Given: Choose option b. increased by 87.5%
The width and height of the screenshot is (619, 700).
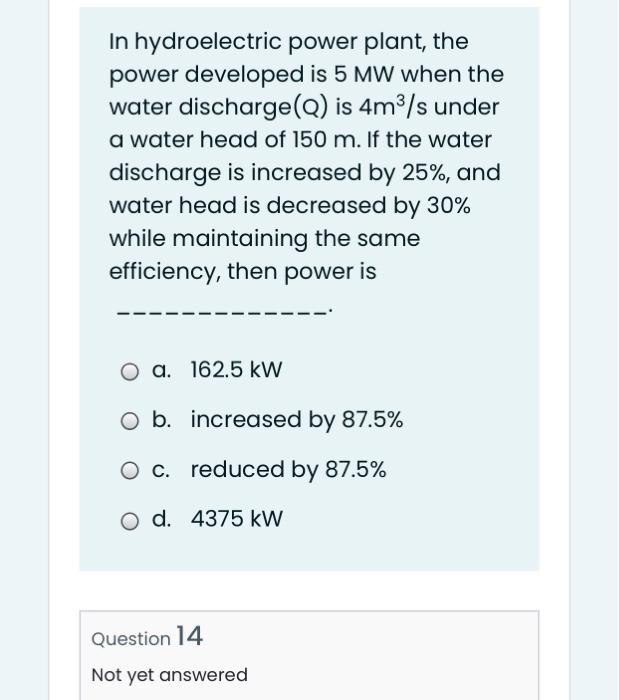Looking at the screenshot, I should tap(130, 421).
